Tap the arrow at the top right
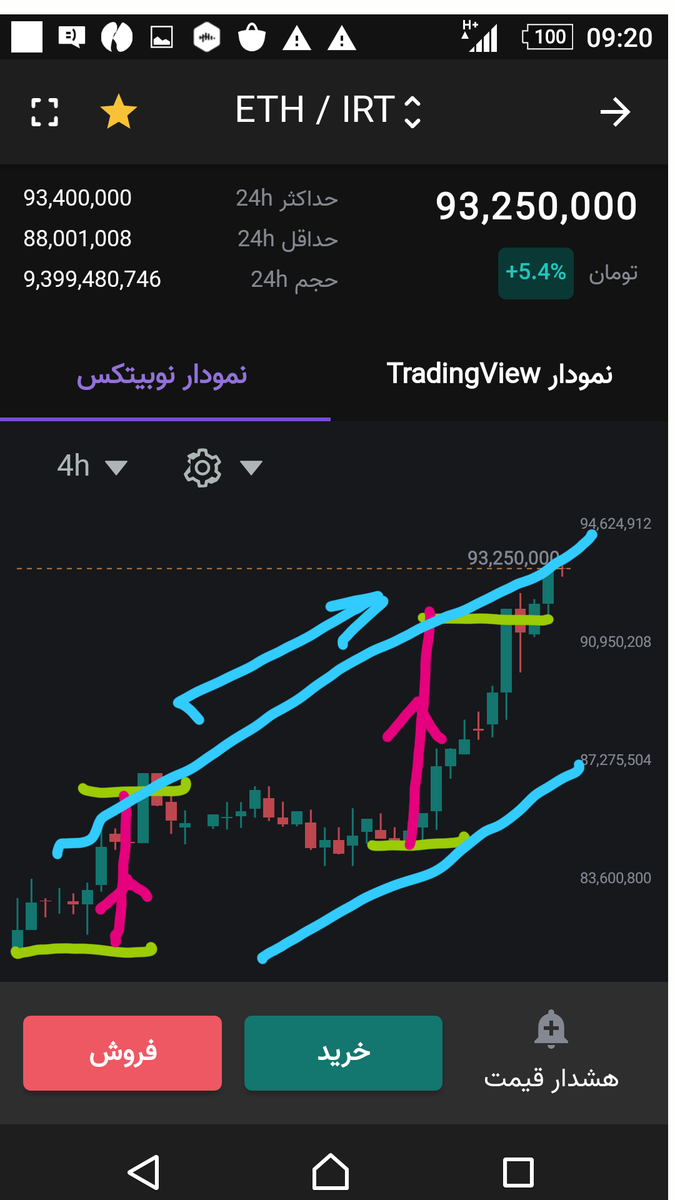This screenshot has height=1200, width=675. pyautogui.click(x=615, y=112)
